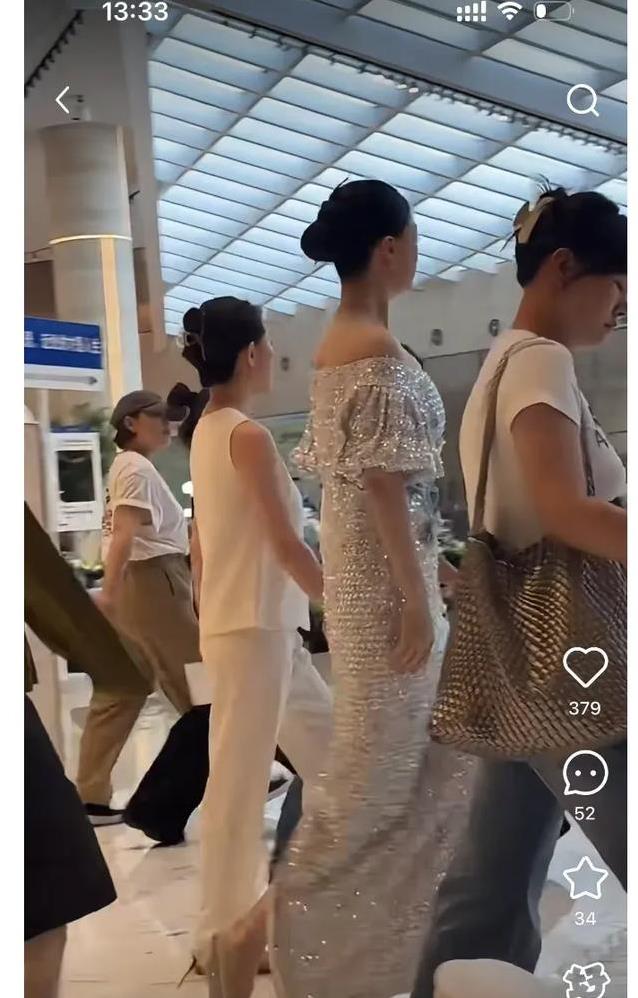
Task: Share the video using the bottom-right icon
Action: [x=585, y=980]
